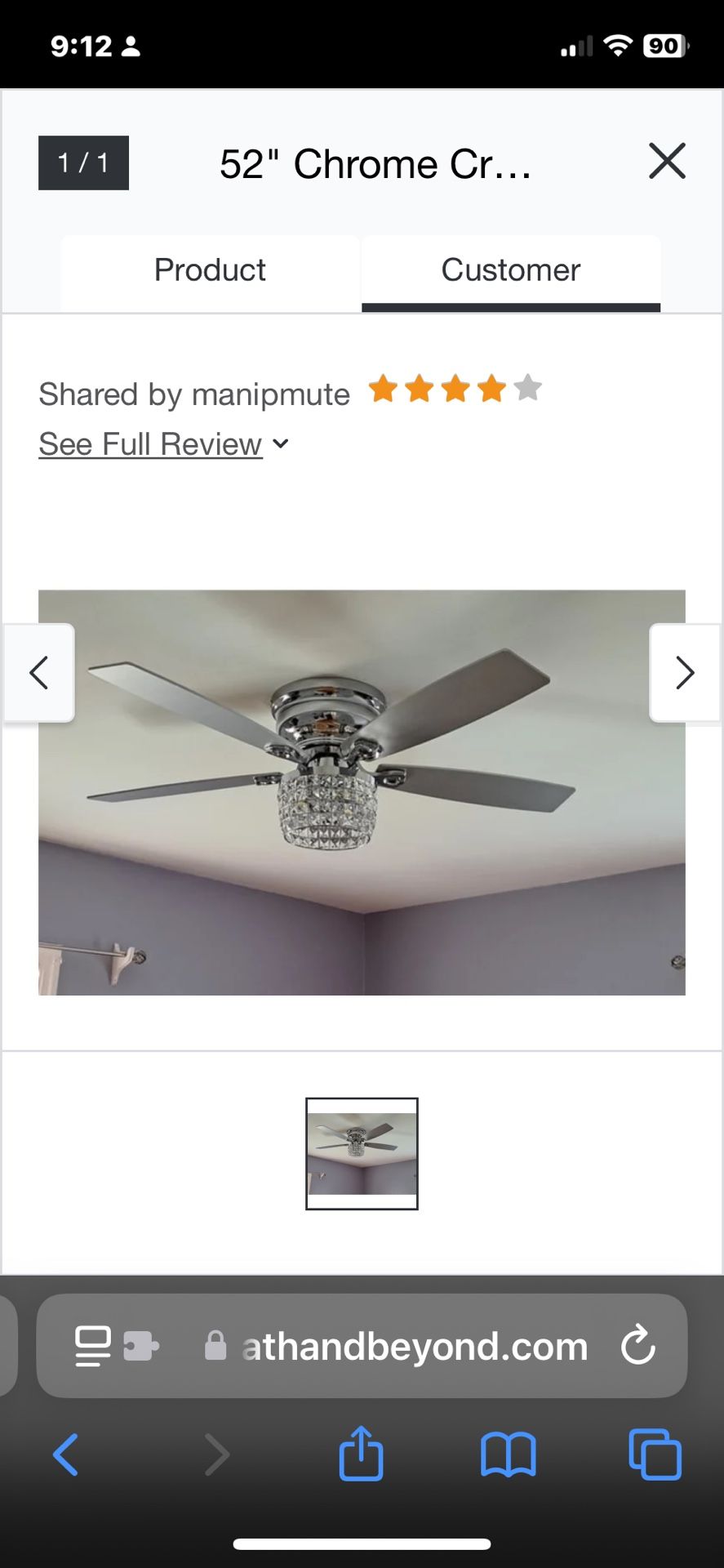
Task: Navigate back in Safari
Action: click(66, 1454)
